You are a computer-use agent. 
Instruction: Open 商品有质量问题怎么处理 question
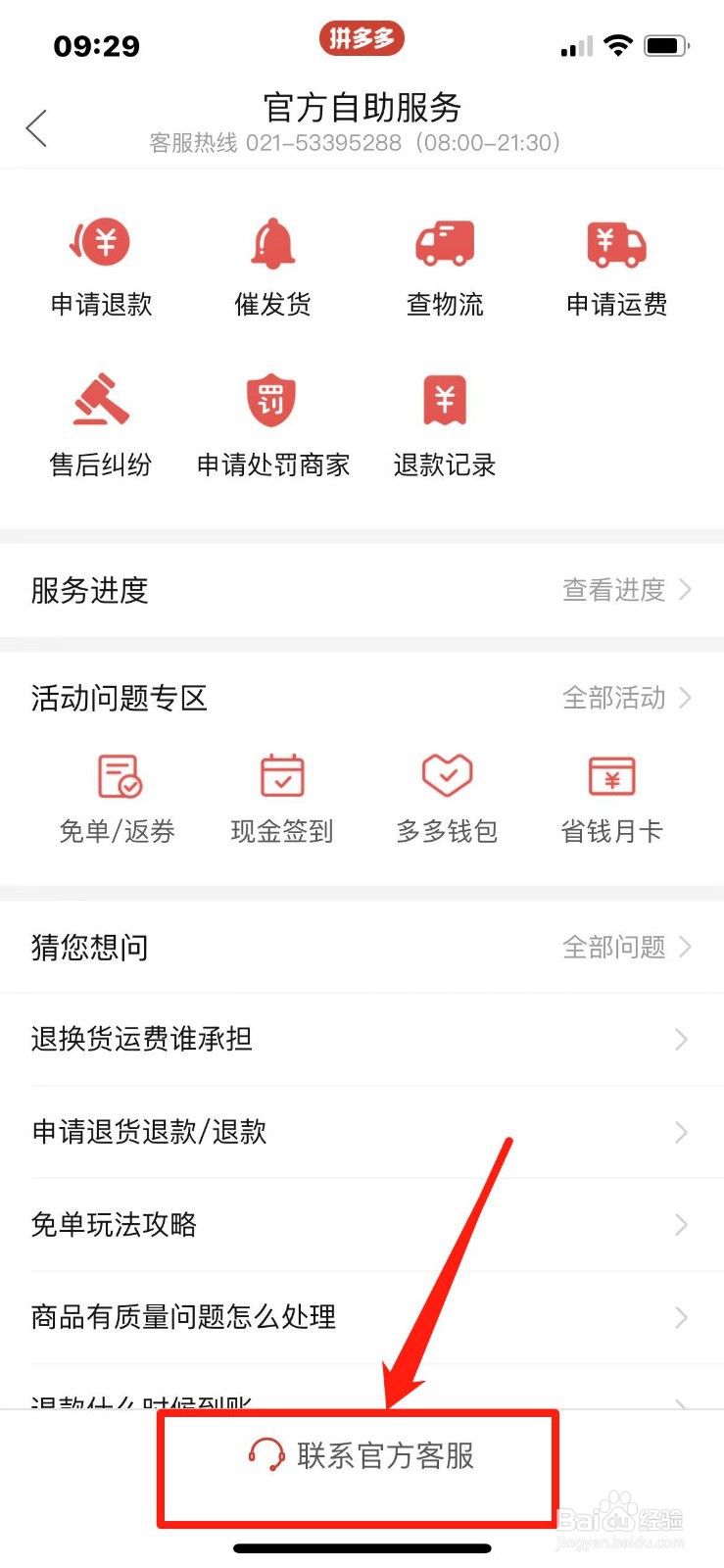(362, 1317)
